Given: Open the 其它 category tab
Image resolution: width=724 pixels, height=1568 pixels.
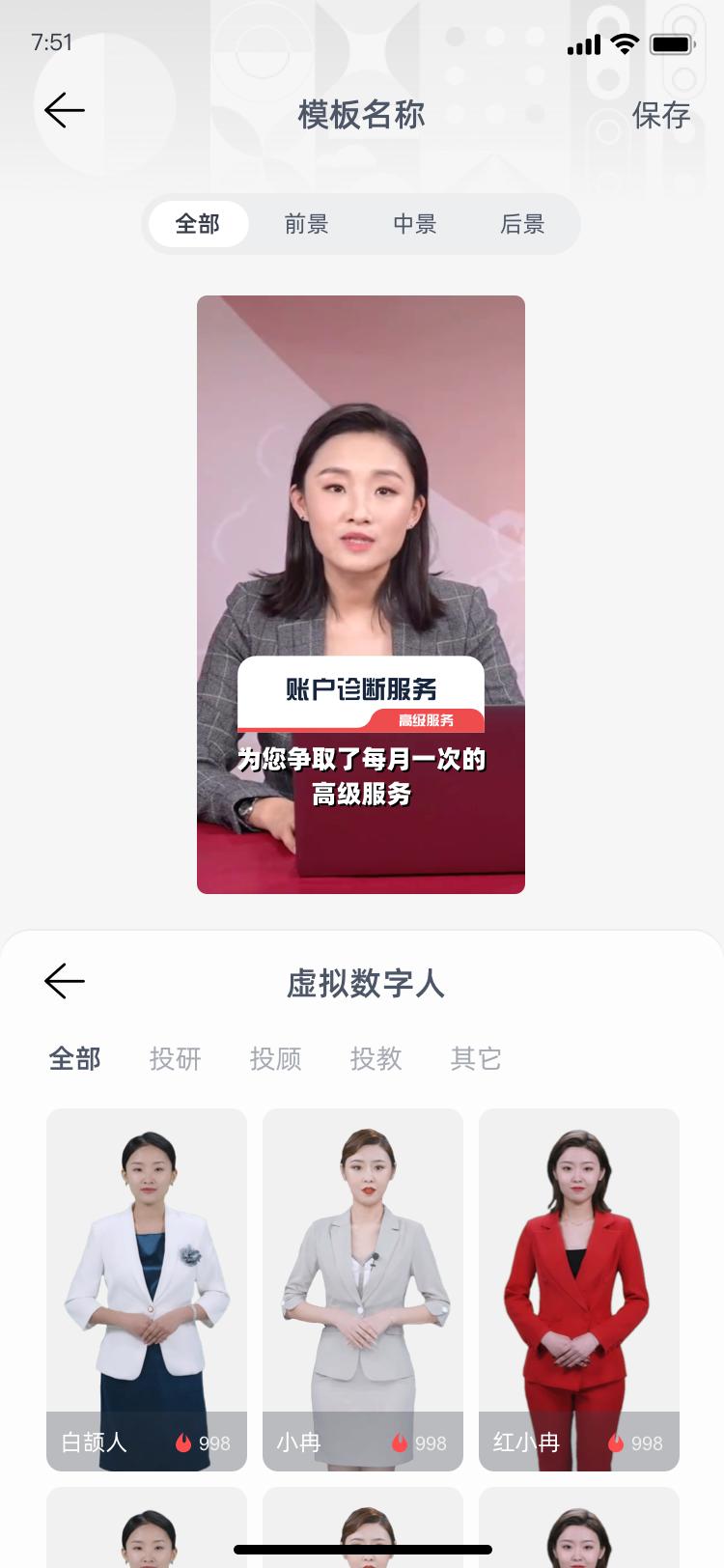Looking at the screenshot, I should pos(475,1059).
